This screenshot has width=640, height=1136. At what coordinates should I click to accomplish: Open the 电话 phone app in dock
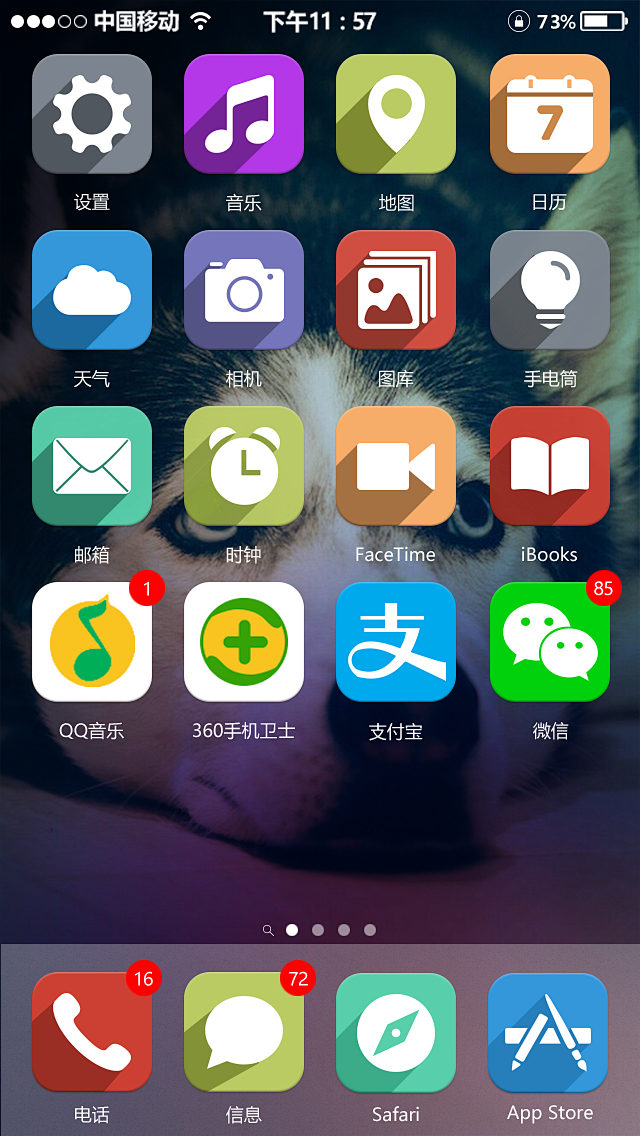click(92, 1032)
